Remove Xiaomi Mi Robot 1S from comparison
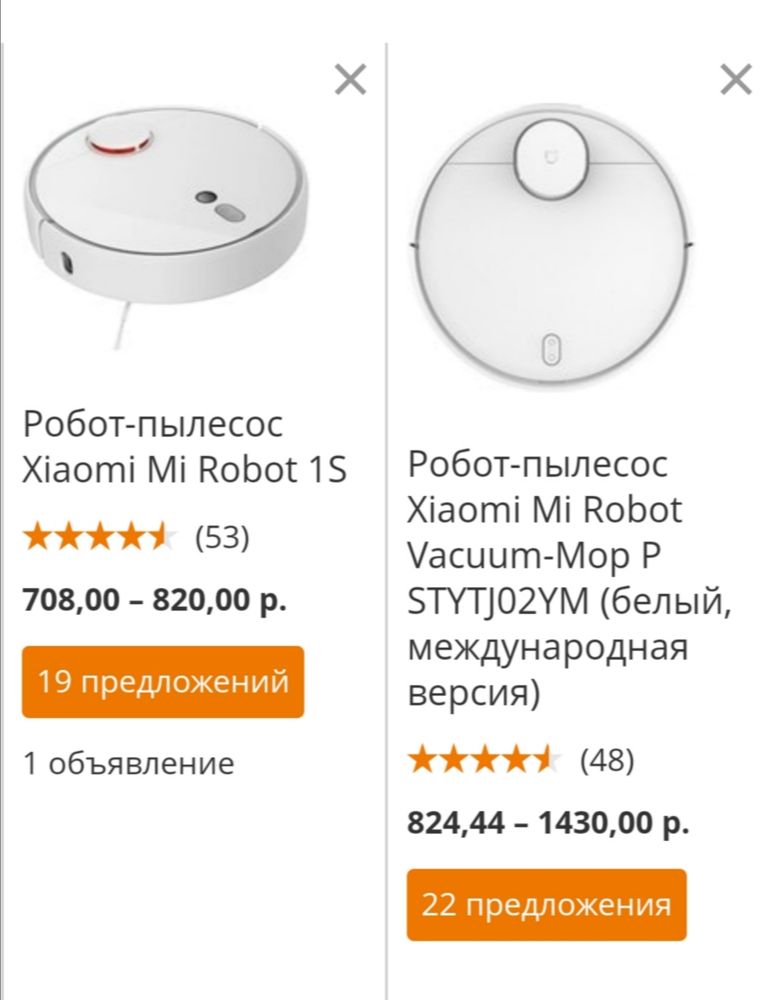 coord(350,79)
